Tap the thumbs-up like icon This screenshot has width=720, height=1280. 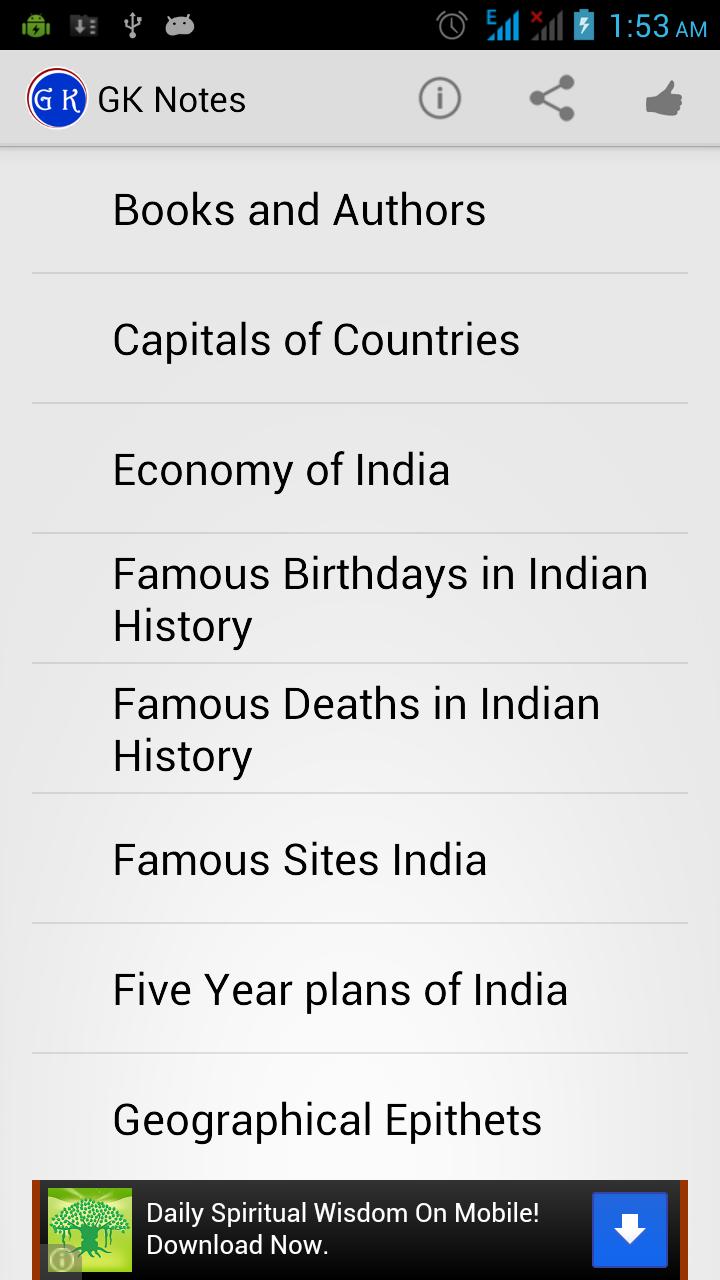(664, 99)
